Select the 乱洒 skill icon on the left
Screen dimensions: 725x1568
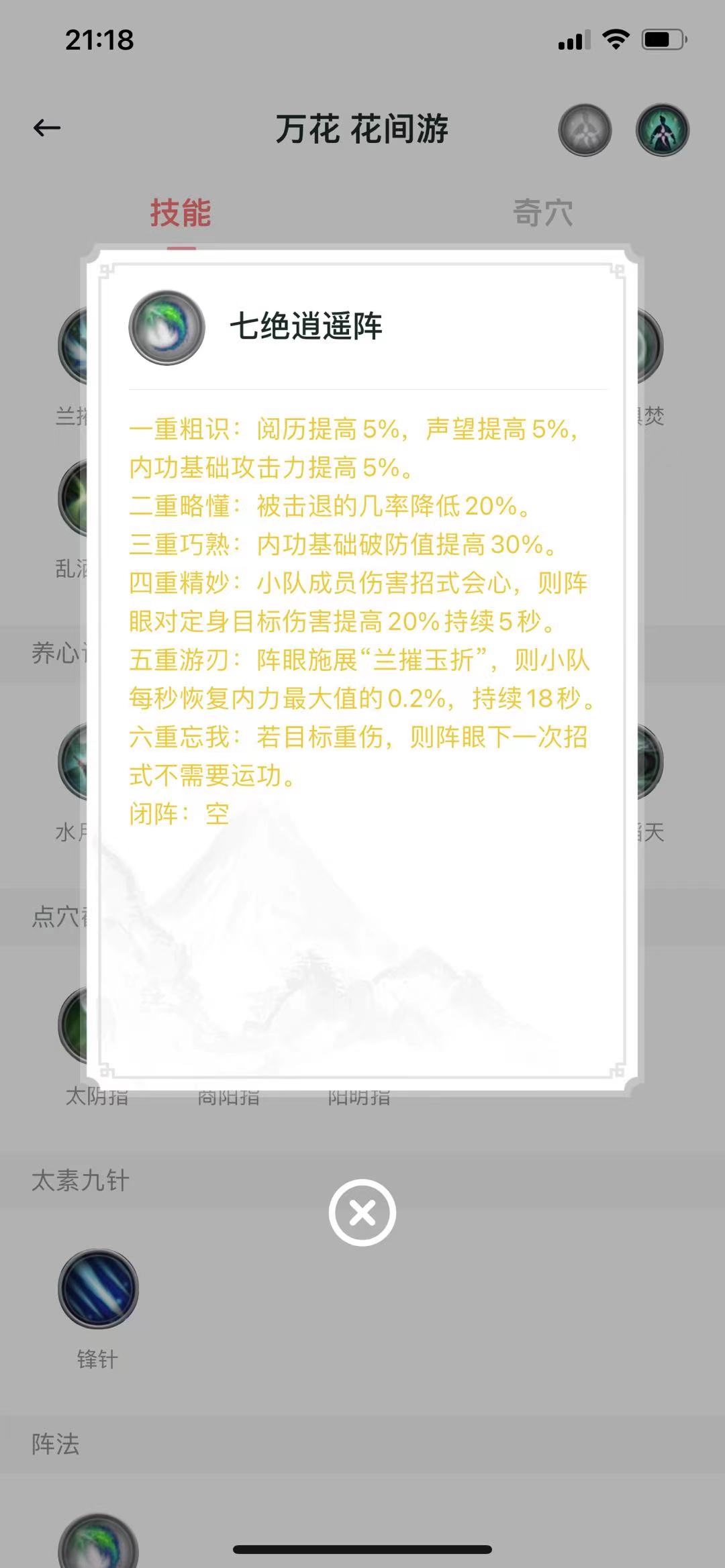[74, 496]
